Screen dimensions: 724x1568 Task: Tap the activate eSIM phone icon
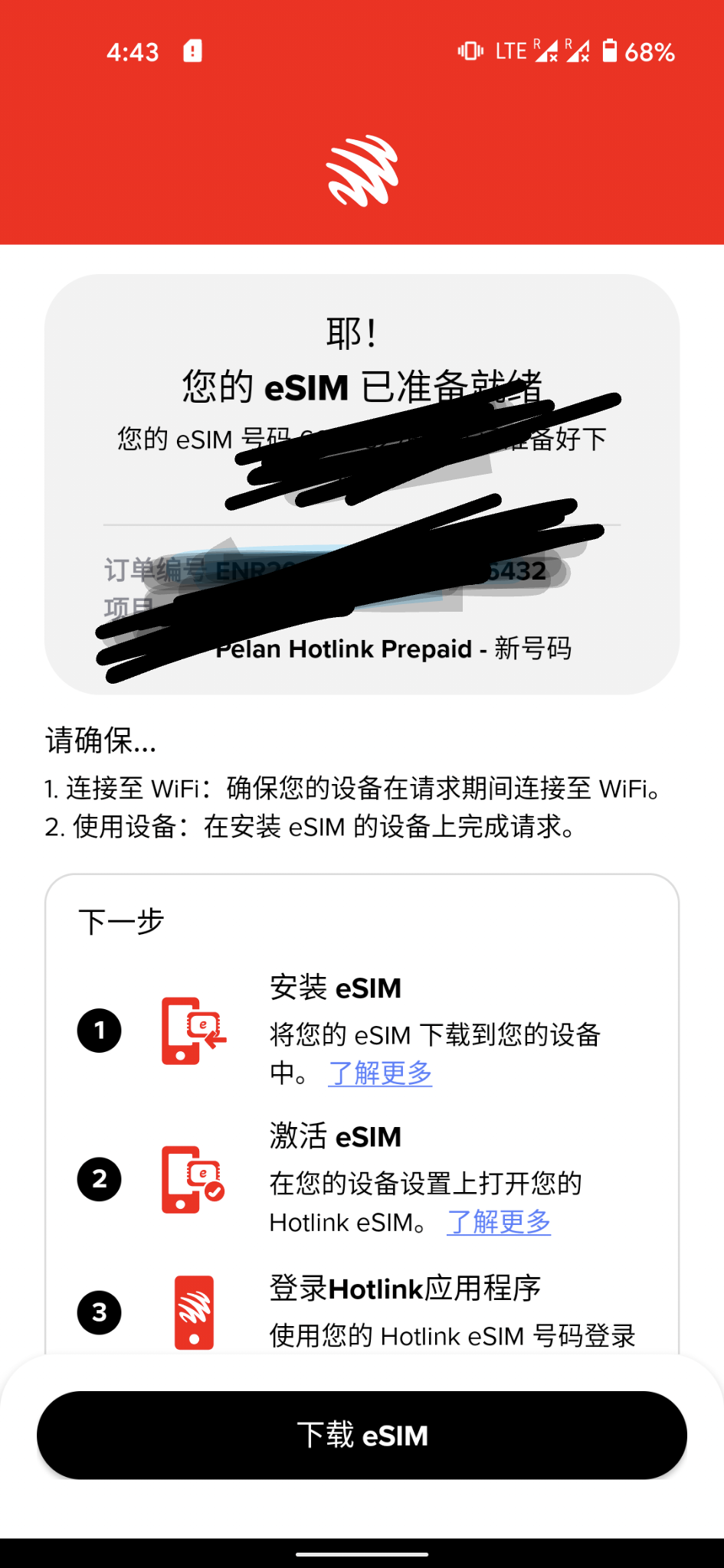pyautogui.click(x=192, y=1181)
